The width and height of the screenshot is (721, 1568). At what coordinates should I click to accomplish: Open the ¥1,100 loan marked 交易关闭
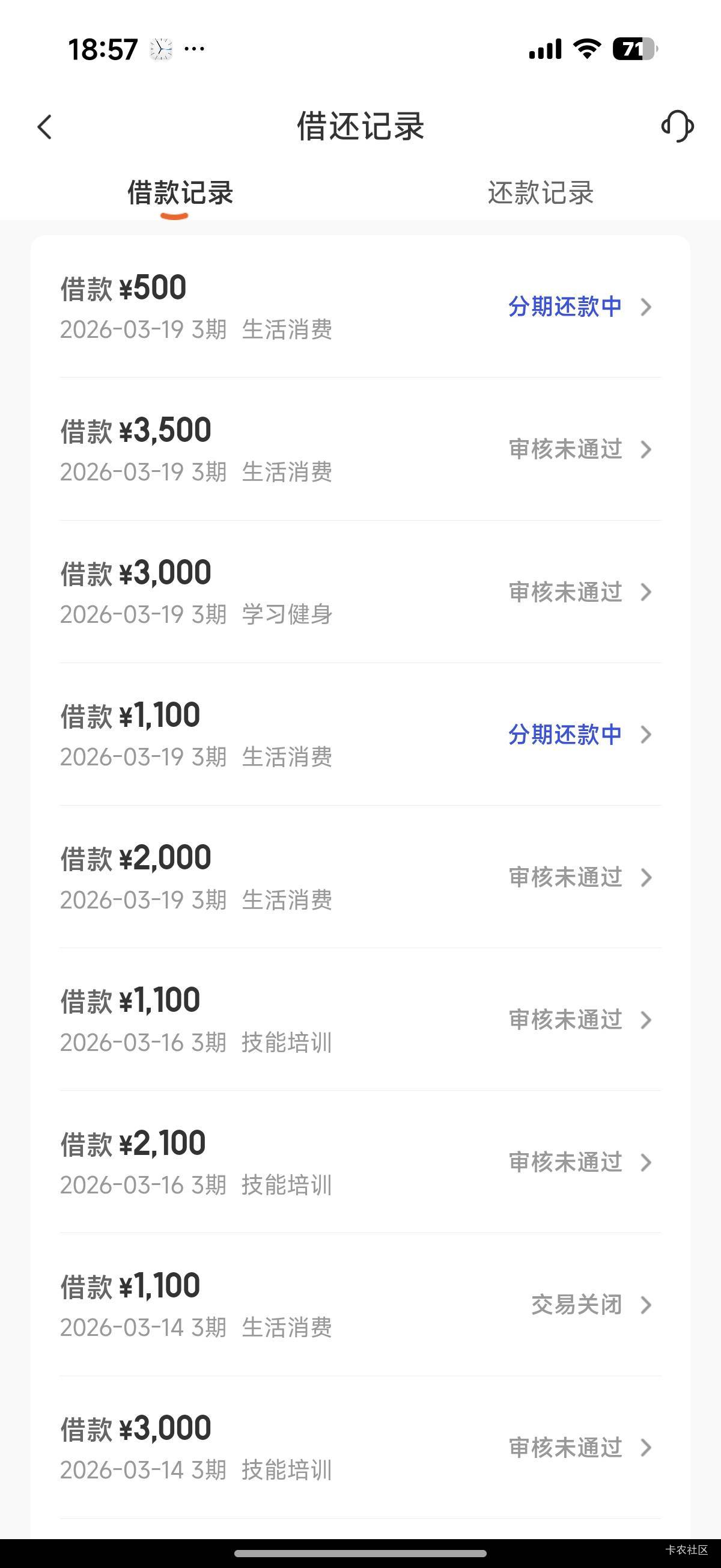[x=360, y=1305]
